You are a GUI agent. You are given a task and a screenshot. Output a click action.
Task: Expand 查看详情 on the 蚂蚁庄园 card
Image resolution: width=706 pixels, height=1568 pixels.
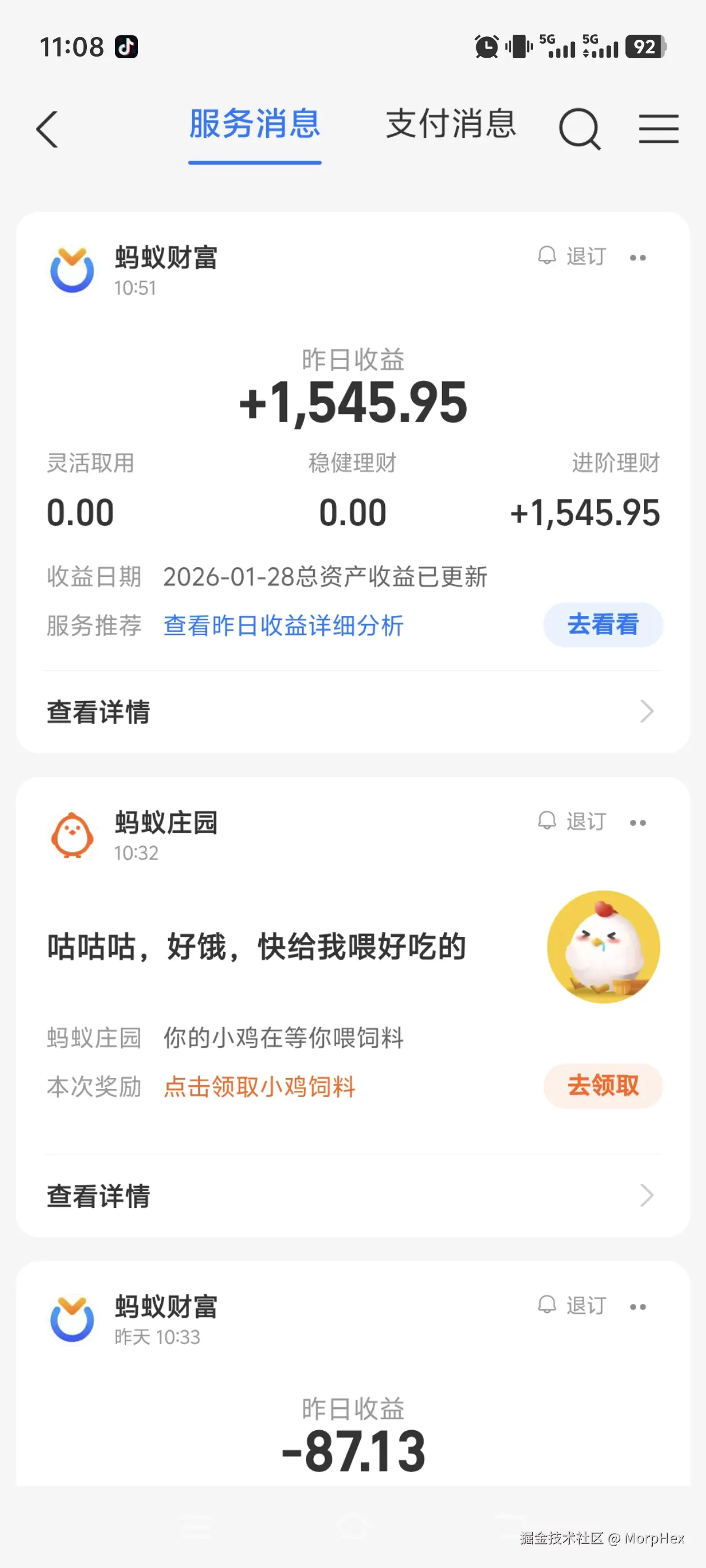tap(99, 1195)
